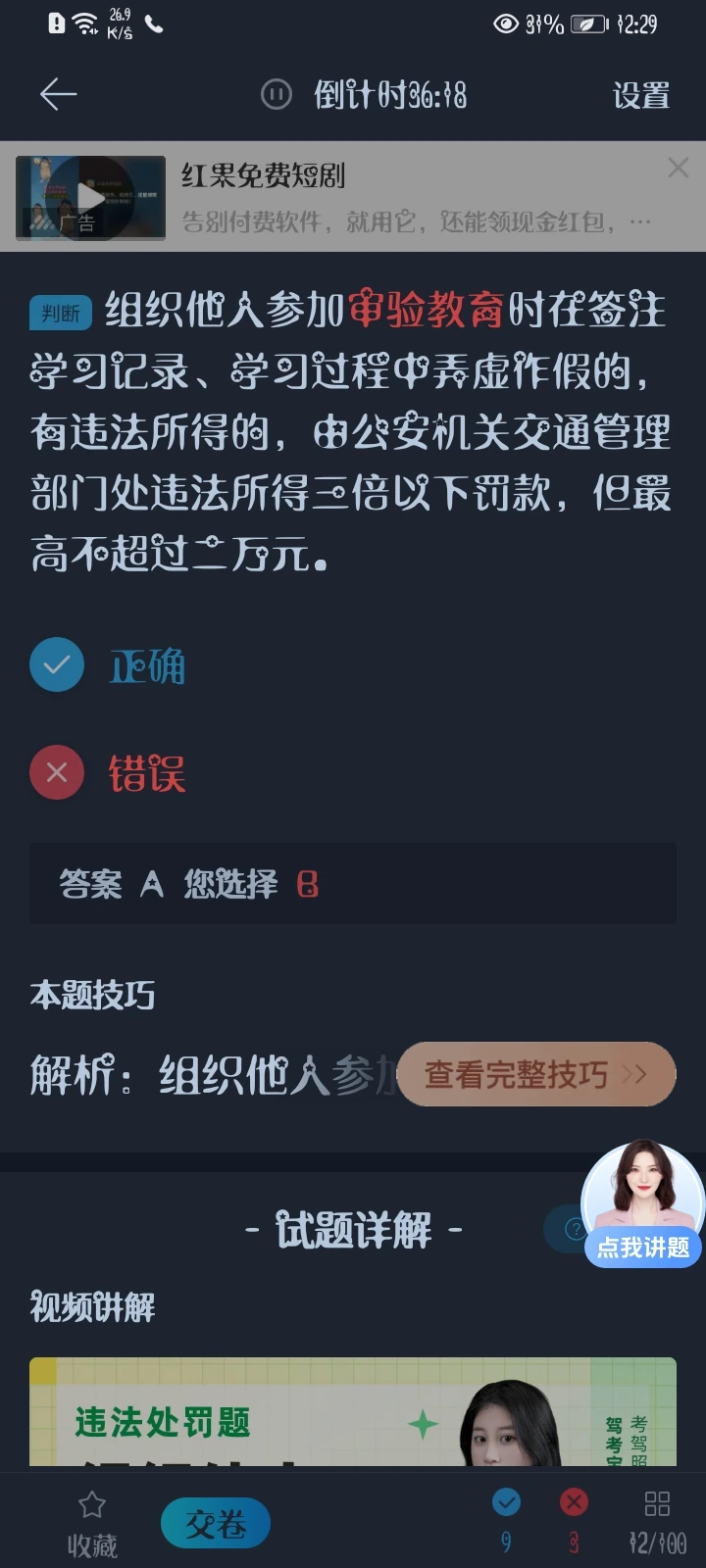Add this question to 收藏
The image size is (706, 1568).
[92, 1522]
